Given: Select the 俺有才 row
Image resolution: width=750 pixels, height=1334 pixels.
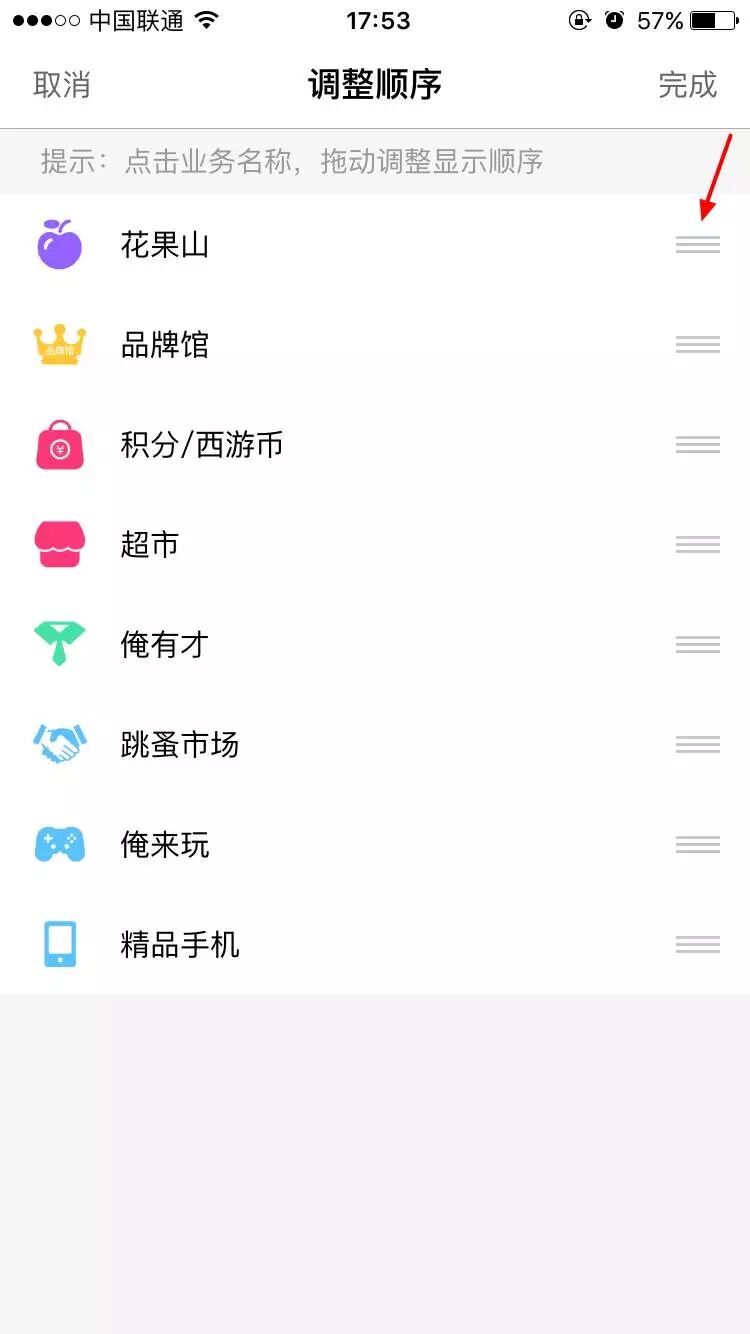Looking at the screenshot, I should pyautogui.click(x=165, y=645).
